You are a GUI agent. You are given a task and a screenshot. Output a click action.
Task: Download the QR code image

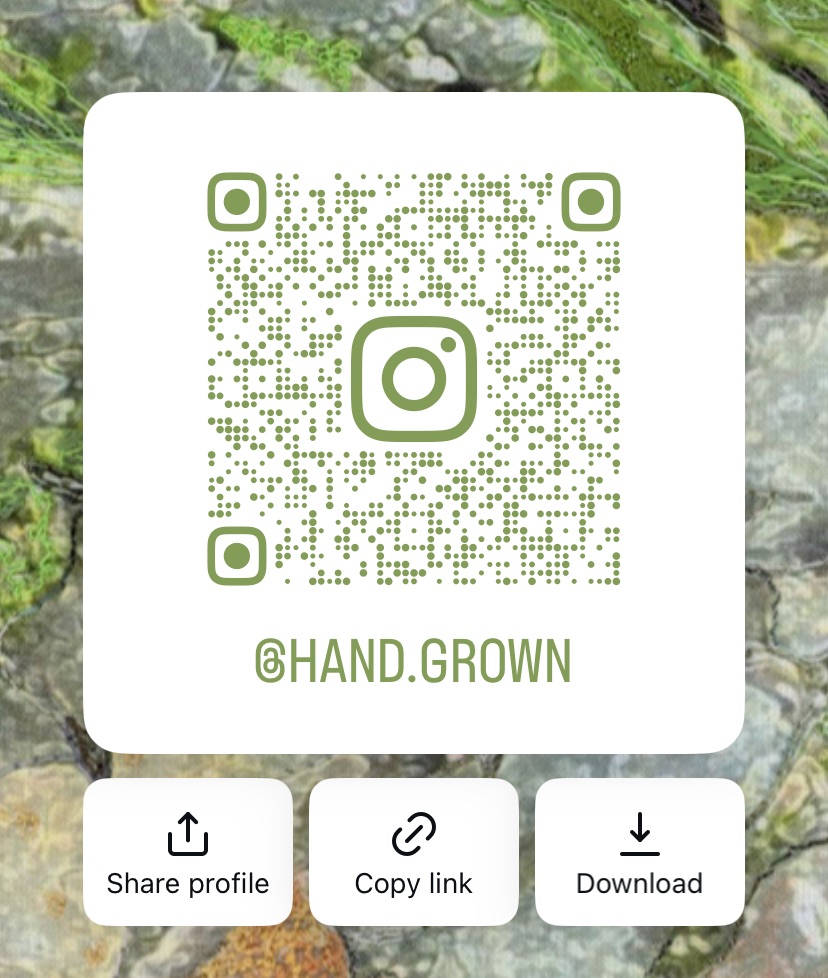point(640,852)
